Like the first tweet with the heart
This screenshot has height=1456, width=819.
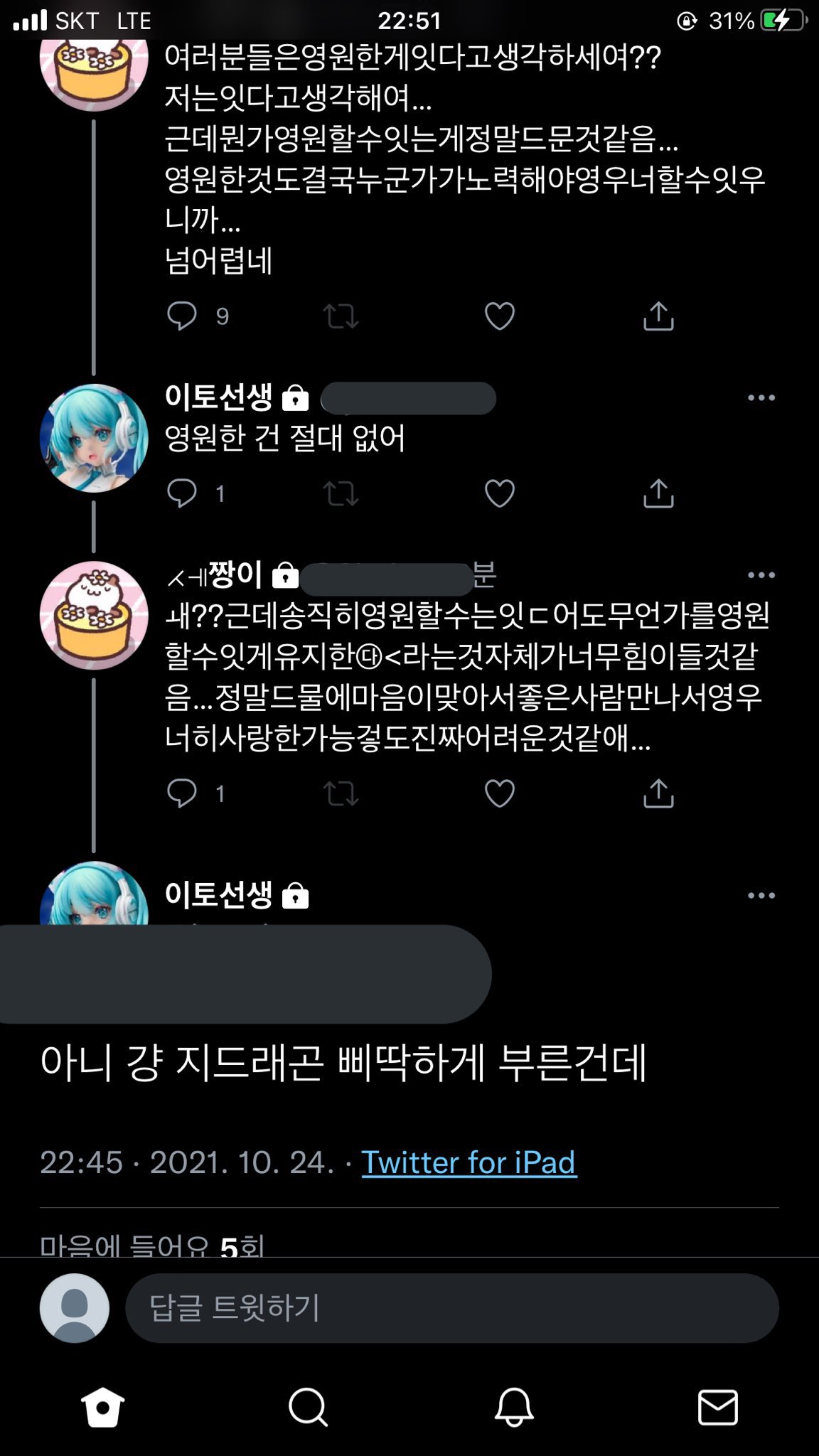pyautogui.click(x=500, y=317)
